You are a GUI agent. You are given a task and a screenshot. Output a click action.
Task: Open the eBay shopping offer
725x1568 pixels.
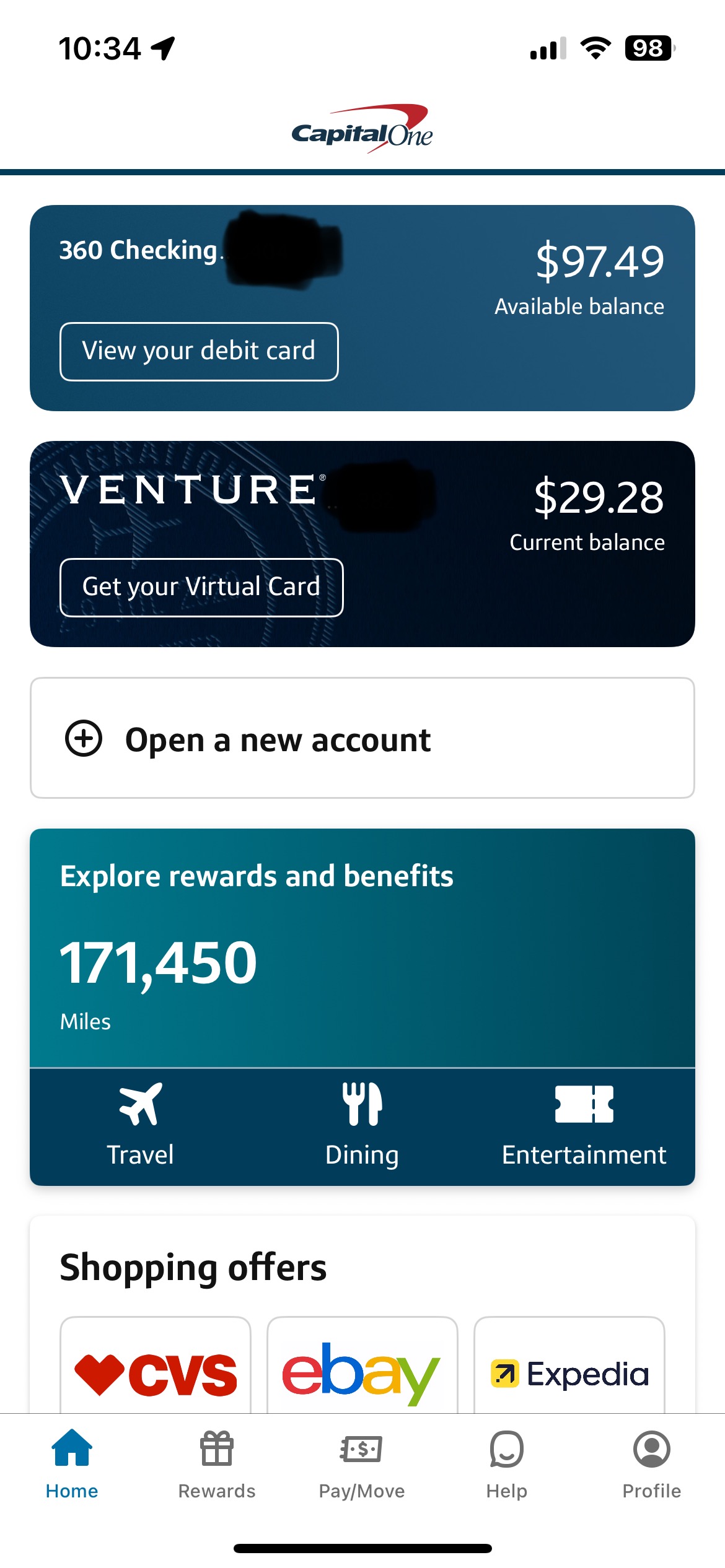(x=362, y=1365)
